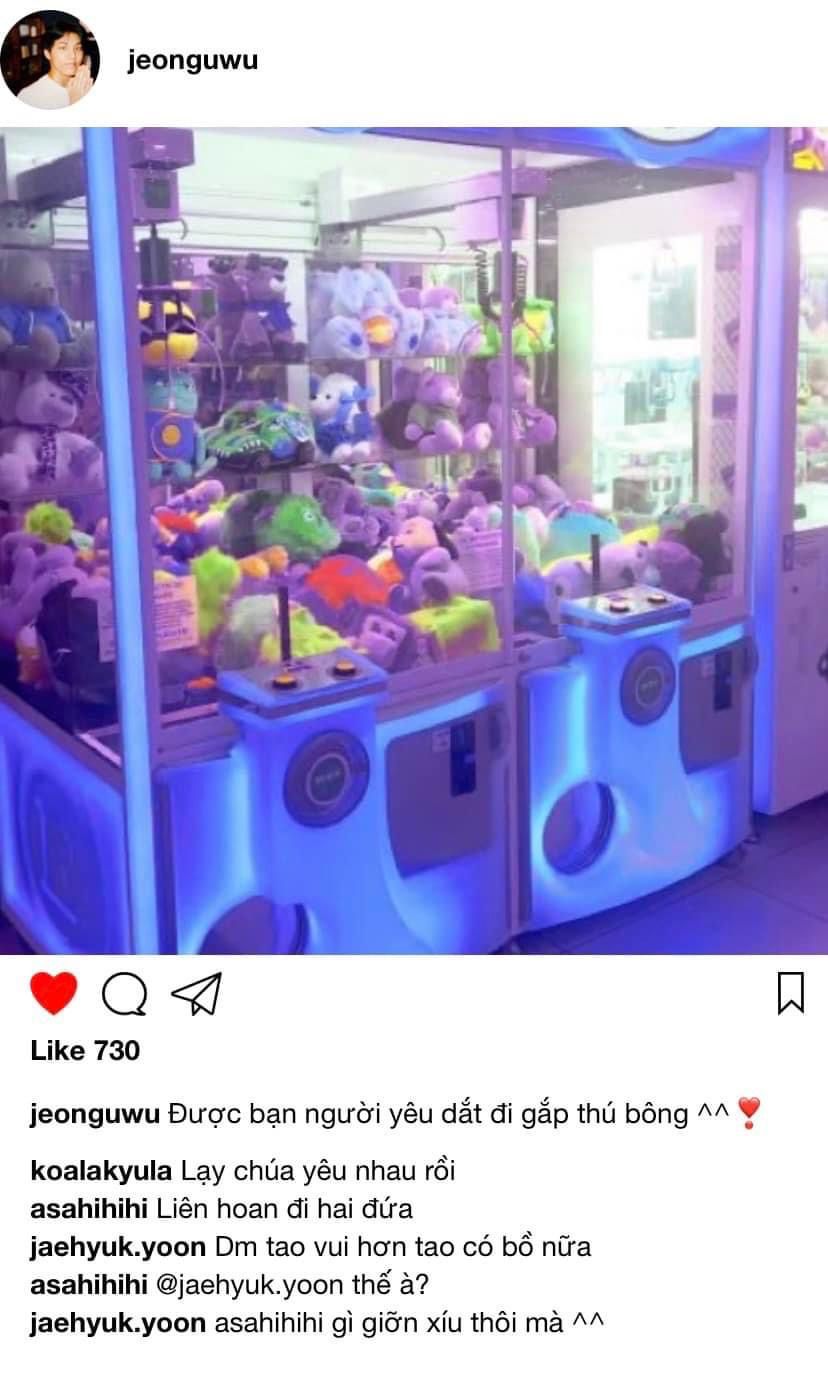The height and width of the screenshot is (1377, 828).
Task: Open the jeonguwu username in post header
Action: tap(193, 60)
